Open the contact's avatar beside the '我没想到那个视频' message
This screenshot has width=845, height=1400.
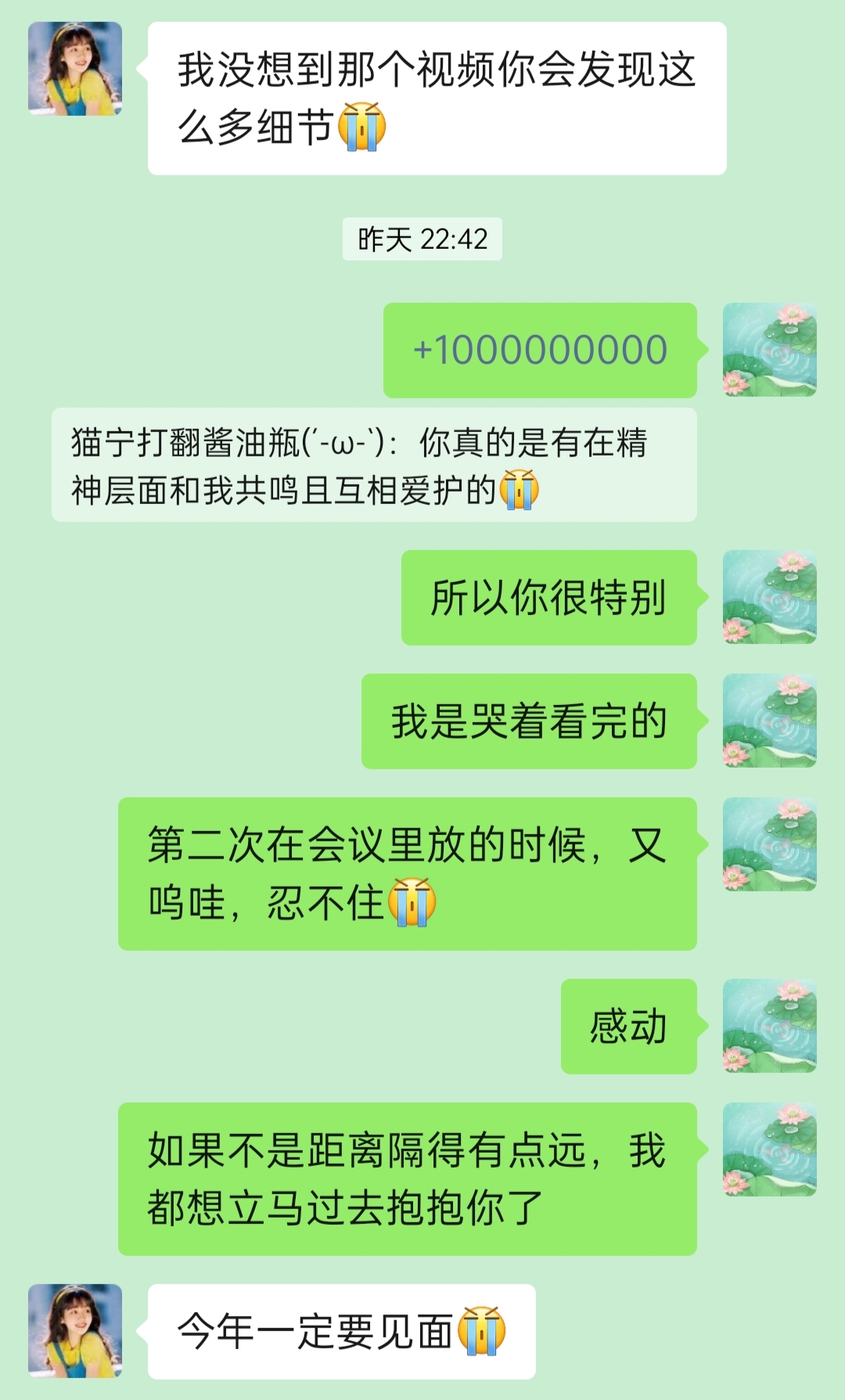point(75,69)
